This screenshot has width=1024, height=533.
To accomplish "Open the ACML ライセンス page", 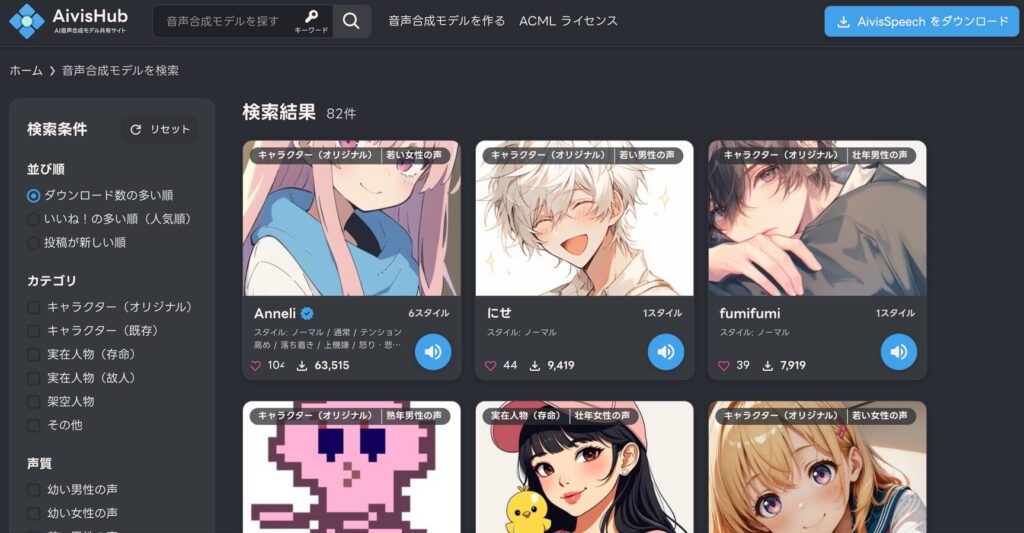I will click(x=568, y=21).
